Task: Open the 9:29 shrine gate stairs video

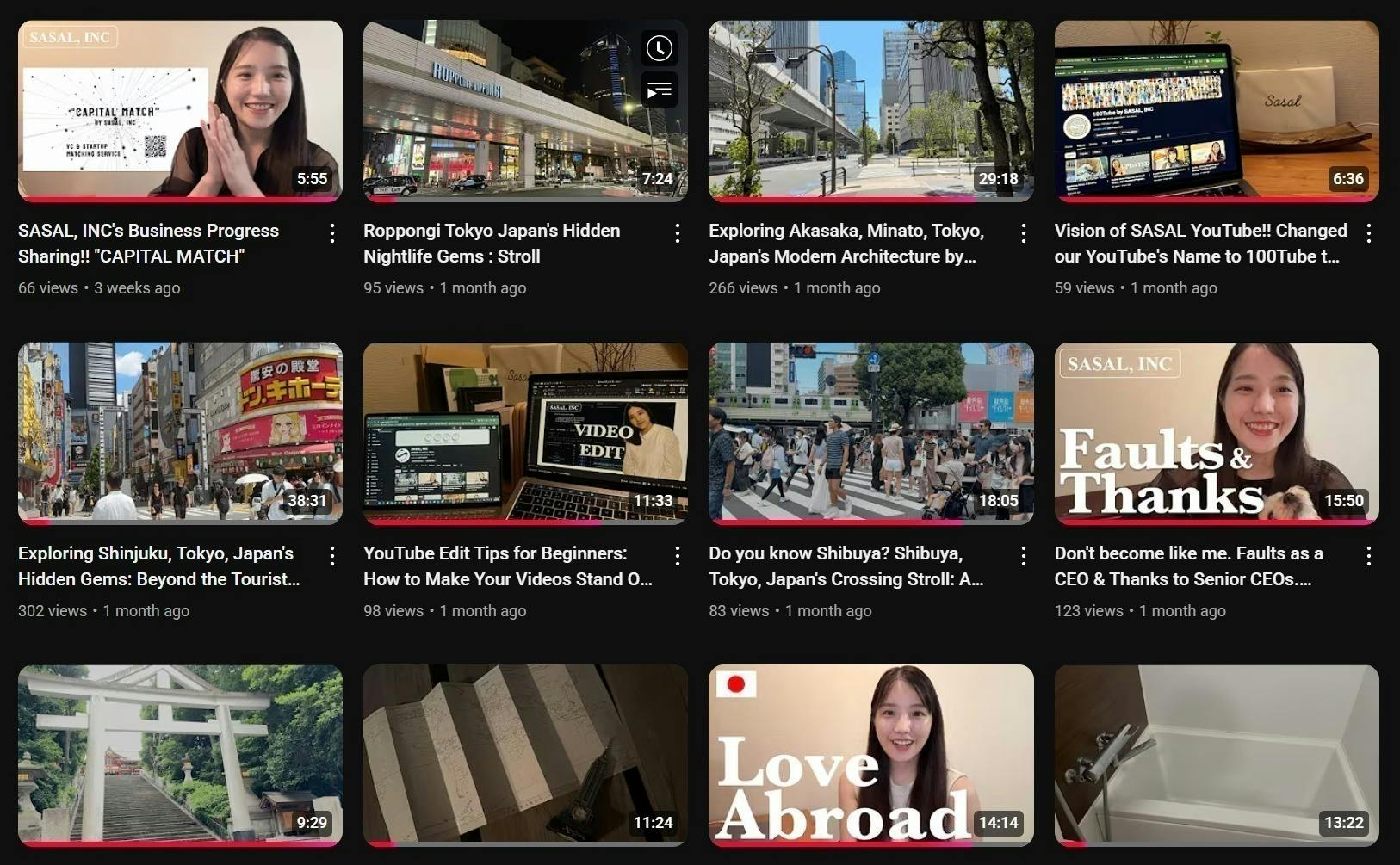Action: (x=180, y=755)
